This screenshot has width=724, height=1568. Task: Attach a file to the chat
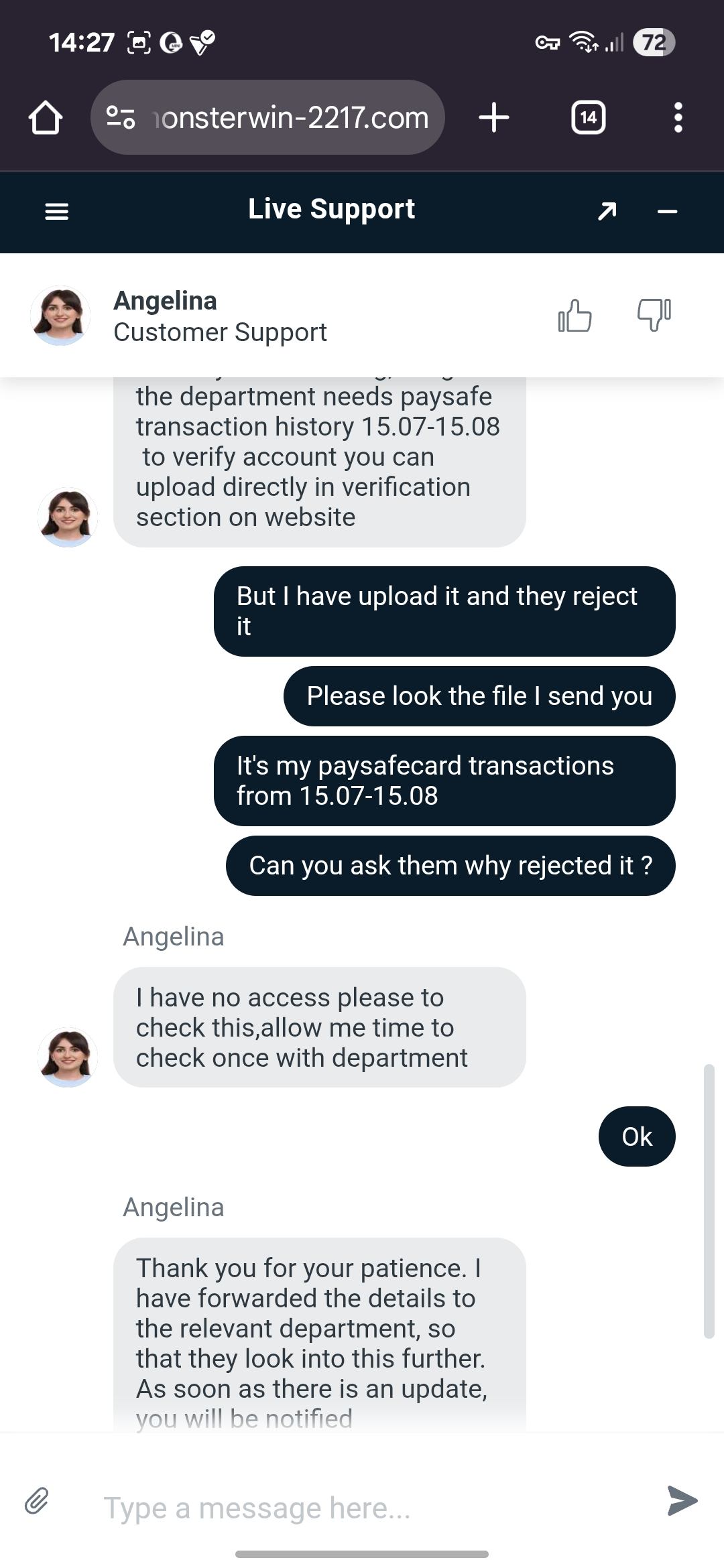coord(37,1501)
